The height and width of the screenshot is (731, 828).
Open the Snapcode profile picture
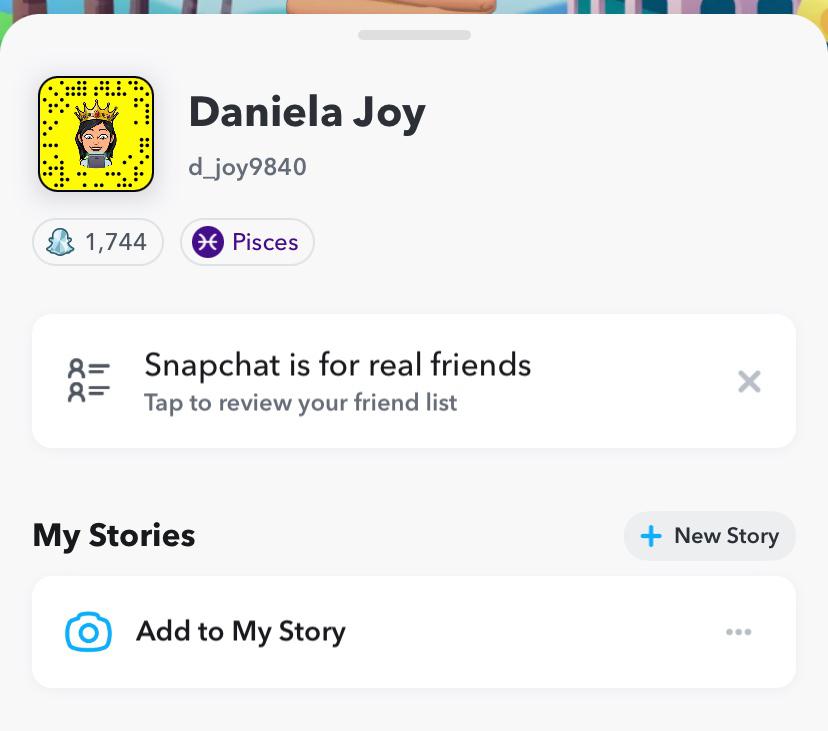pos(96,134)
